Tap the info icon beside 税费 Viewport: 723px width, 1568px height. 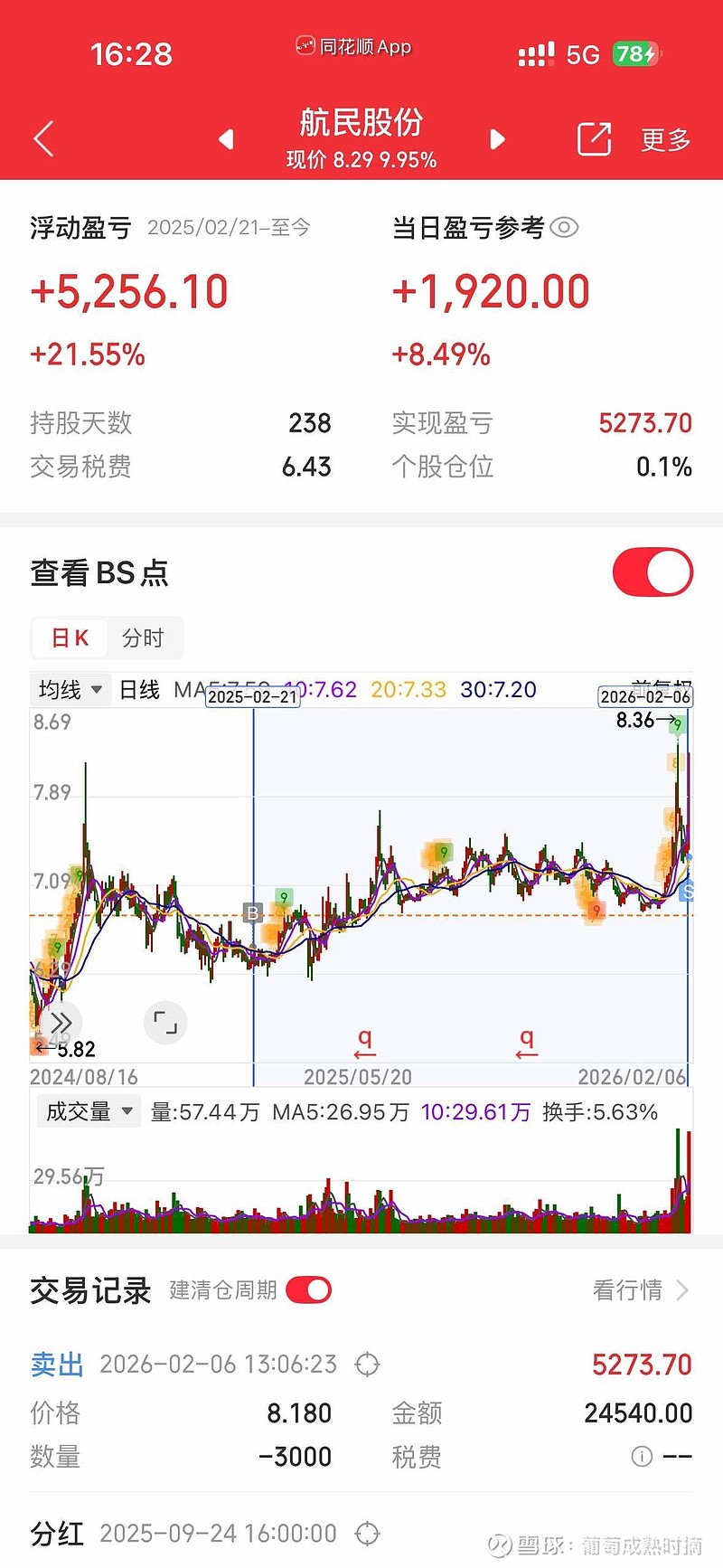click(642, 1457)
